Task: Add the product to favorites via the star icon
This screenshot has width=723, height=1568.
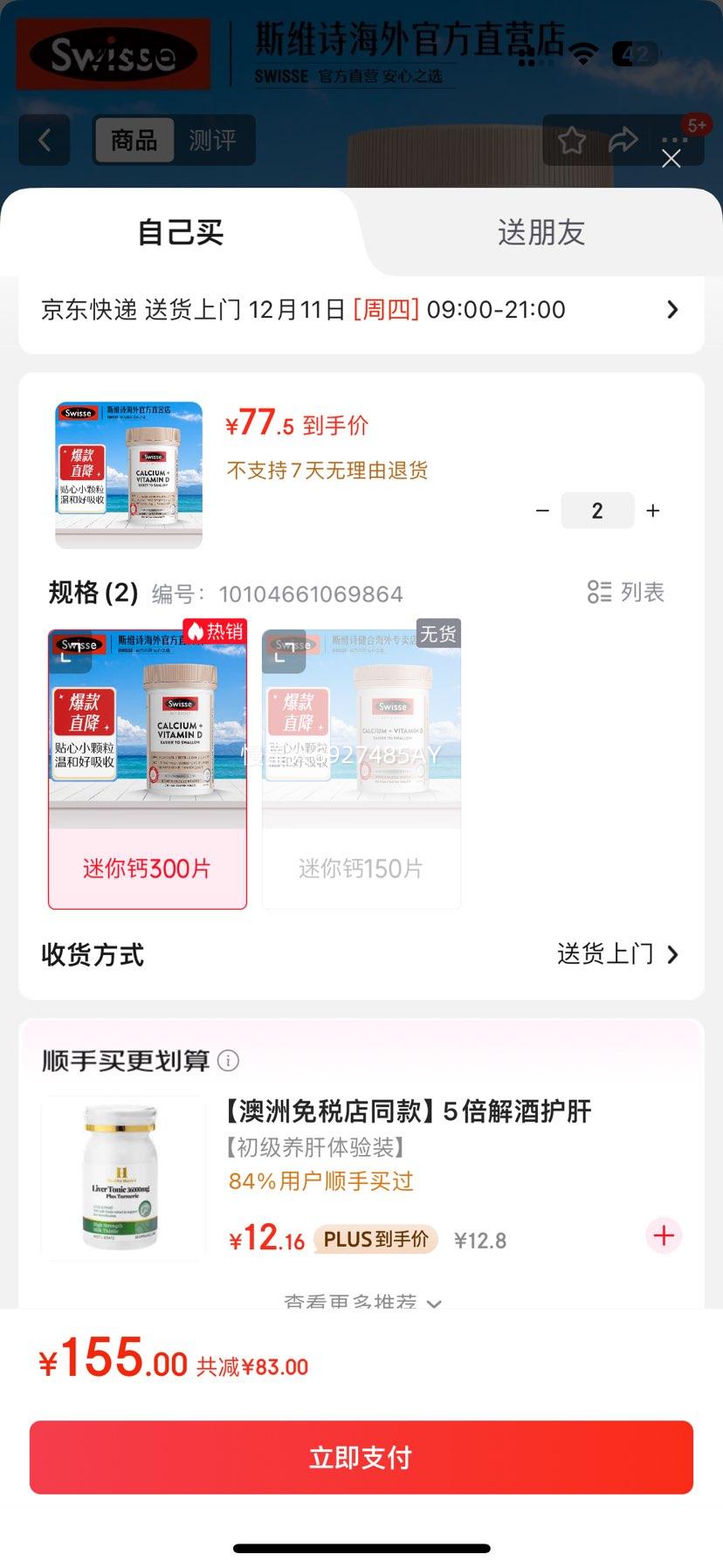Action: click(x=573, y=140)
